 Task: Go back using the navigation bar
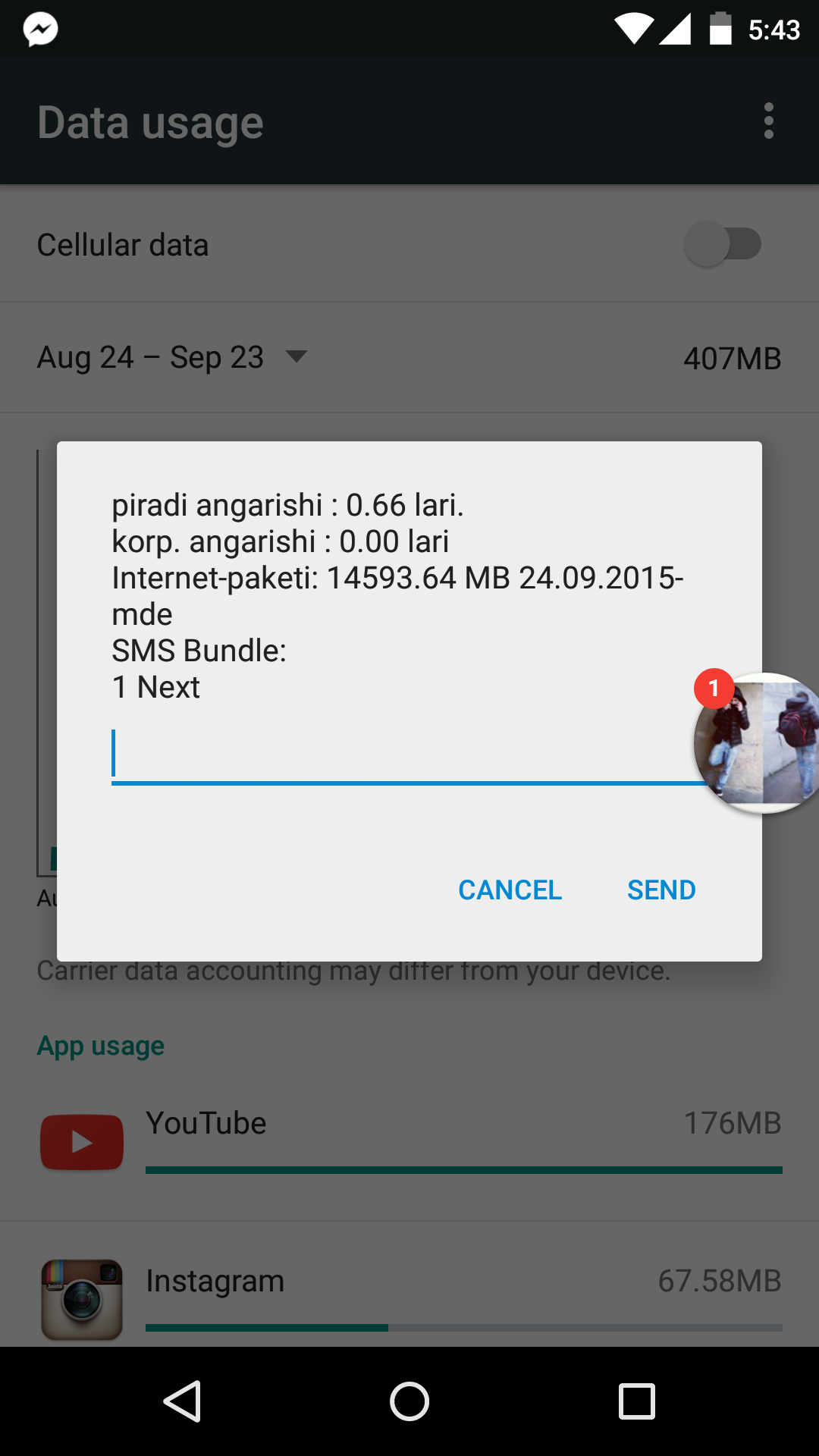pos(183,1401)
